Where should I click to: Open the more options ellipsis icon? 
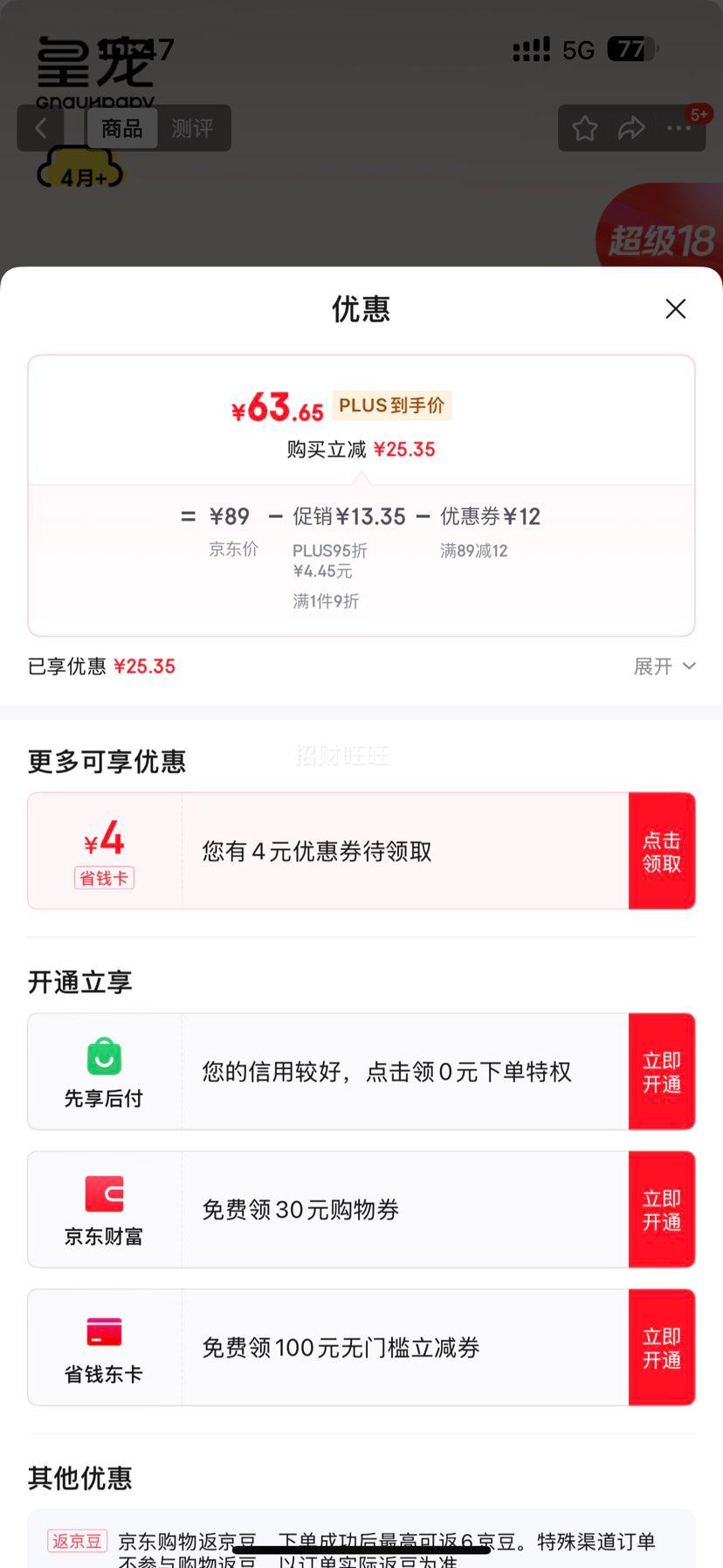tap(677, 128)
